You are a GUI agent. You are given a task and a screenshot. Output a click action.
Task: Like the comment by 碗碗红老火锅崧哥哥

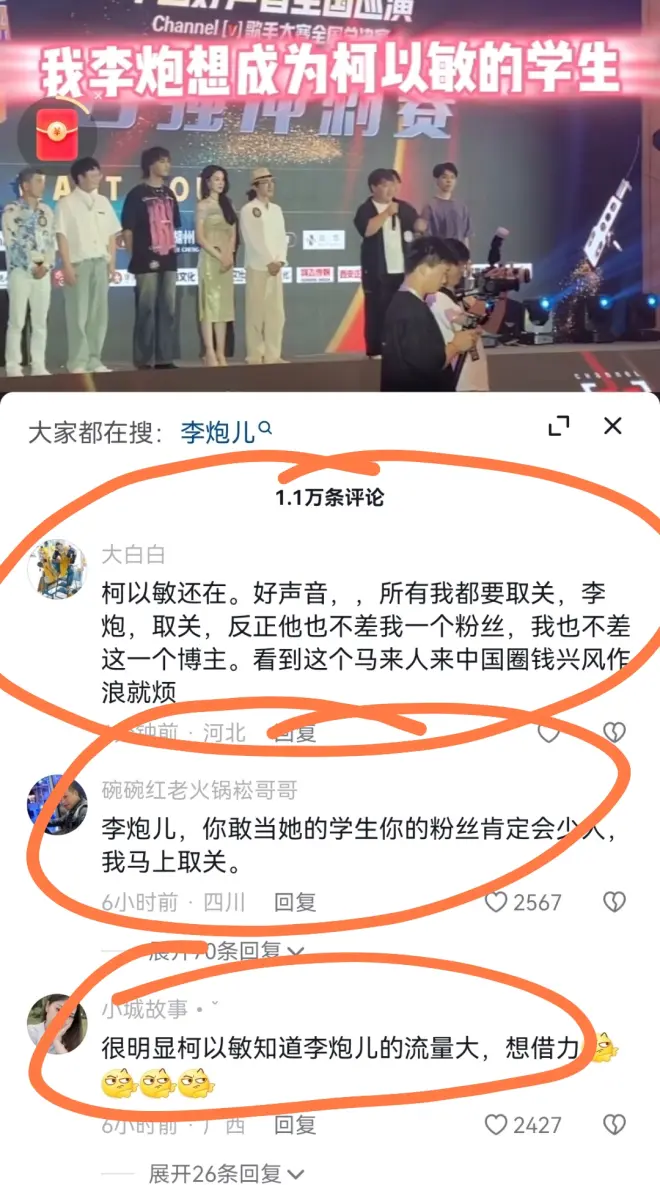click(x=497, y=902)
